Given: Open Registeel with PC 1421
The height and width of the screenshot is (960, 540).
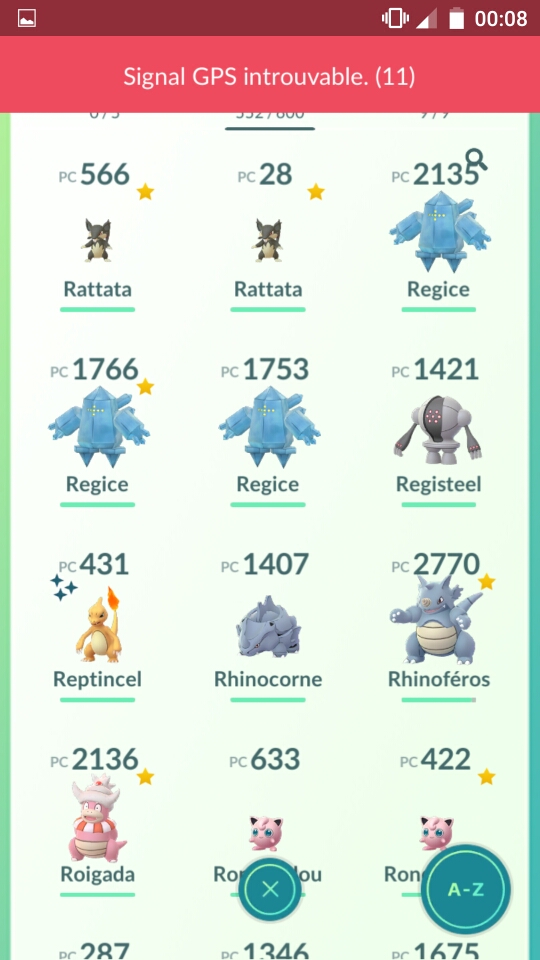Looking at the screenshot, I should pyautogui.click(x=438, y=431).
